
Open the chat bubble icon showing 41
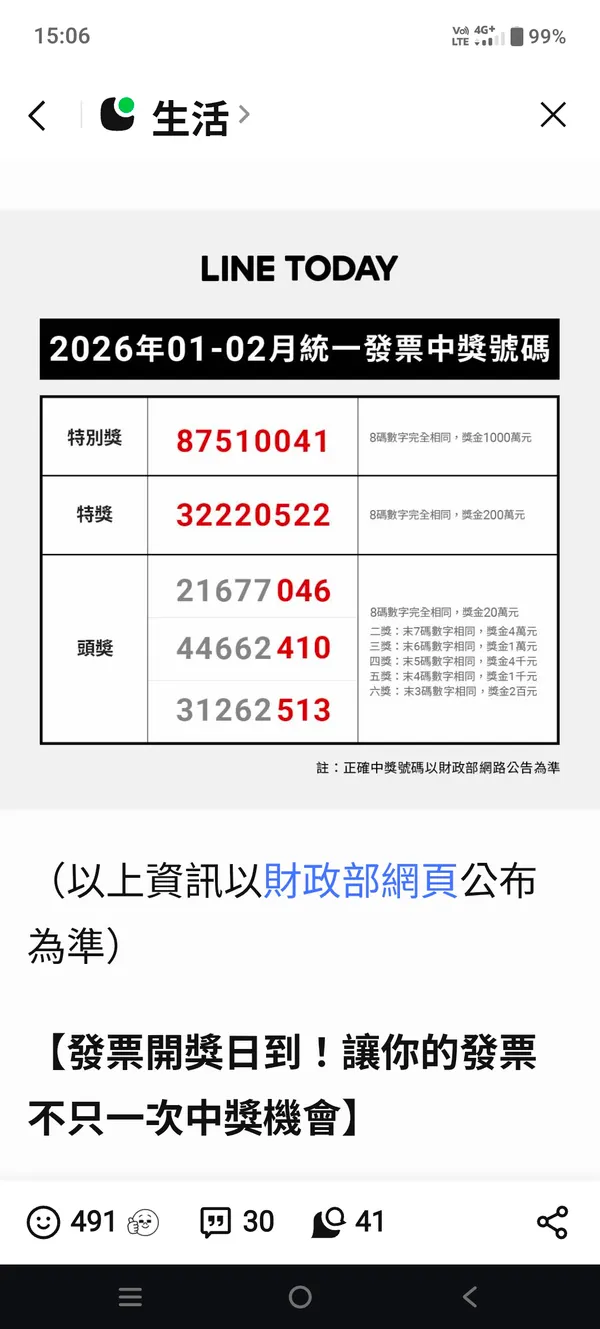348,1221
